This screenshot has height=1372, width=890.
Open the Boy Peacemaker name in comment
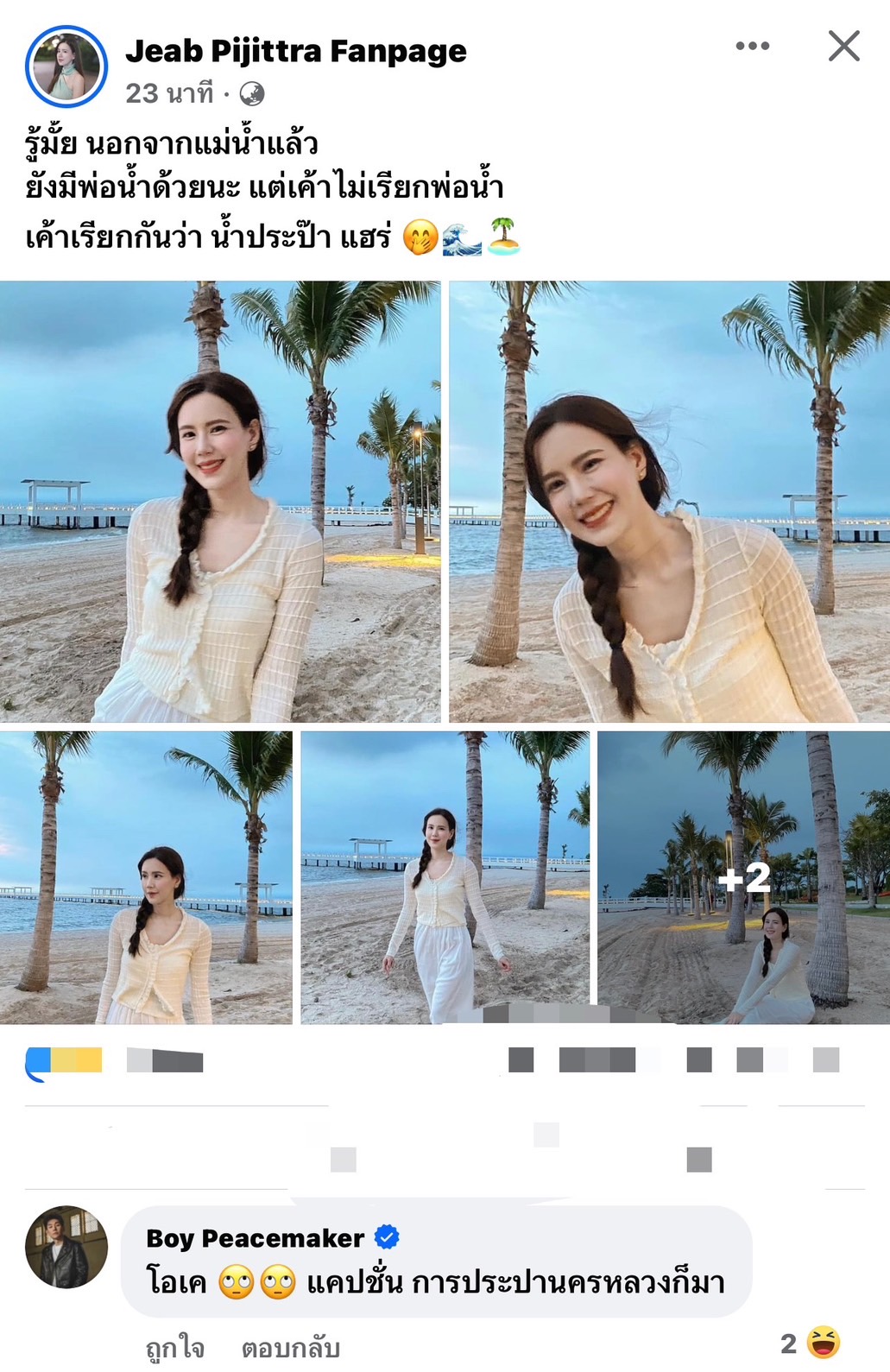coord(255,1238)
